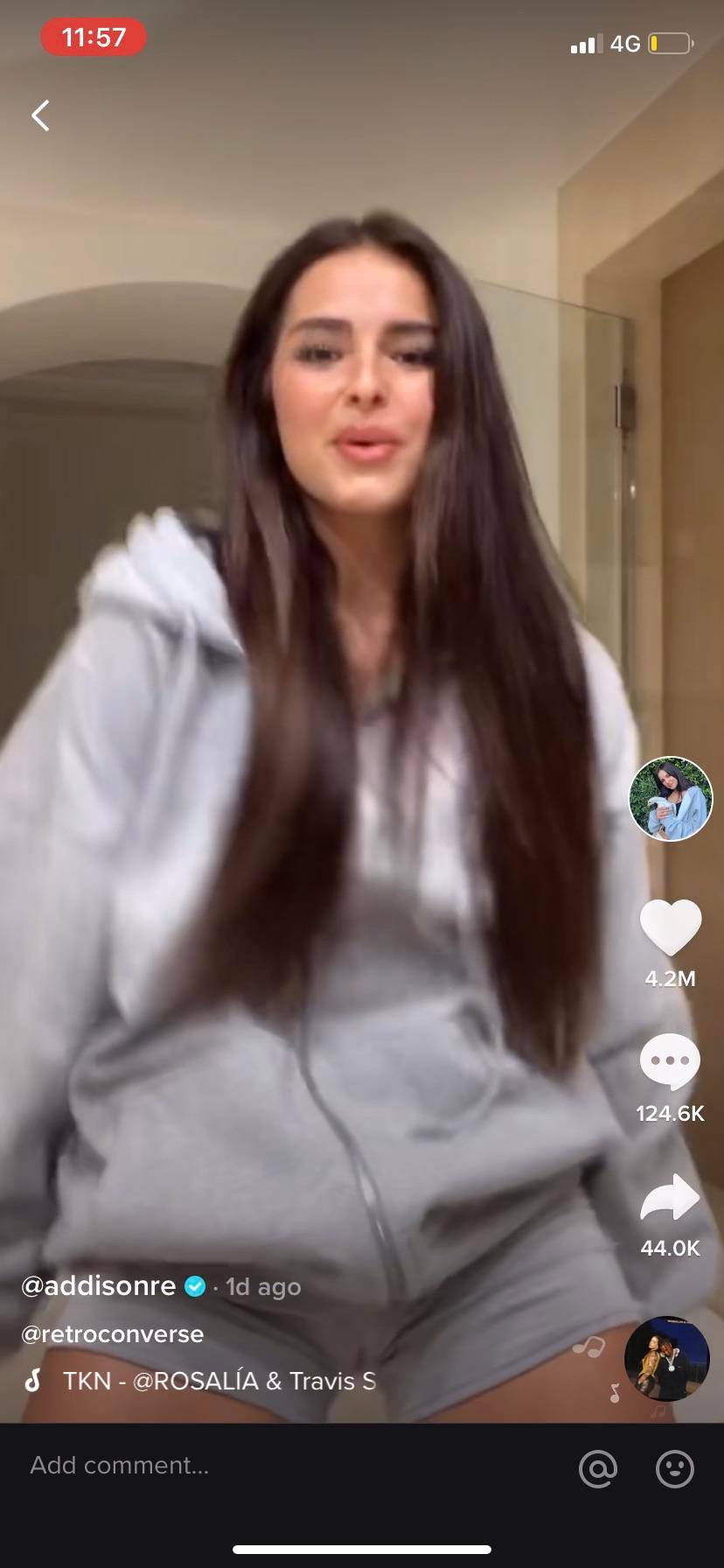Like this video with the heart icon

coord(671,927)
